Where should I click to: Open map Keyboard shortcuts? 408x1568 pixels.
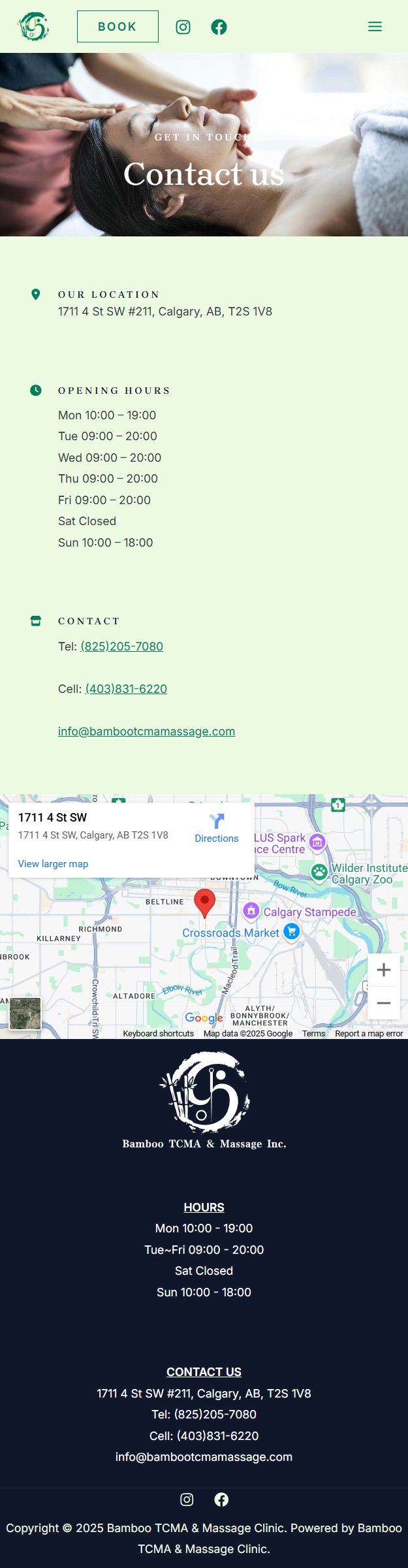point(158,1034)
